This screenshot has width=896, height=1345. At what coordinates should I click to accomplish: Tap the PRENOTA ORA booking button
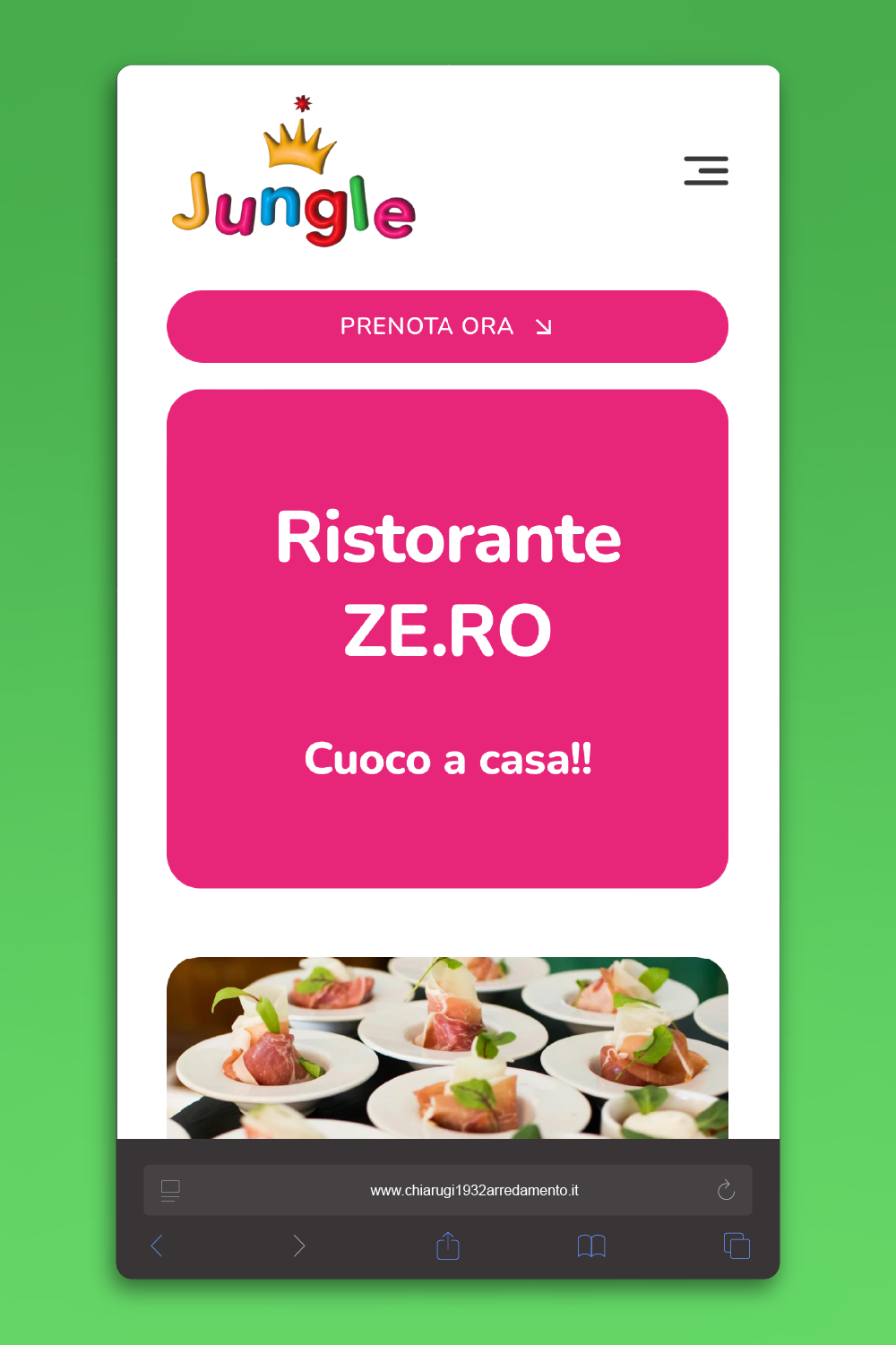[x=447, y=326]
